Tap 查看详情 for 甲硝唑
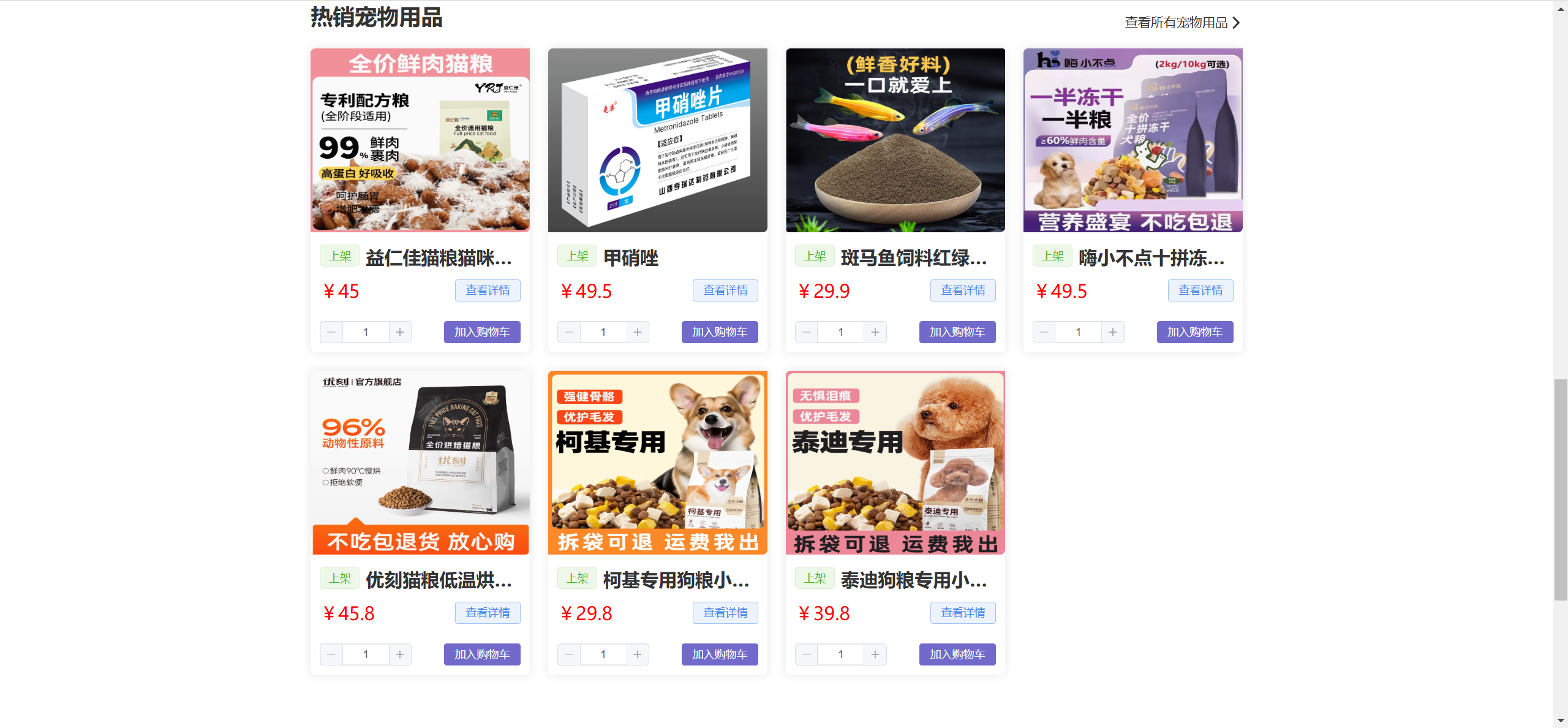This screenshot has width=1568, height=728. pyautogui.click(x=725, y=290)
